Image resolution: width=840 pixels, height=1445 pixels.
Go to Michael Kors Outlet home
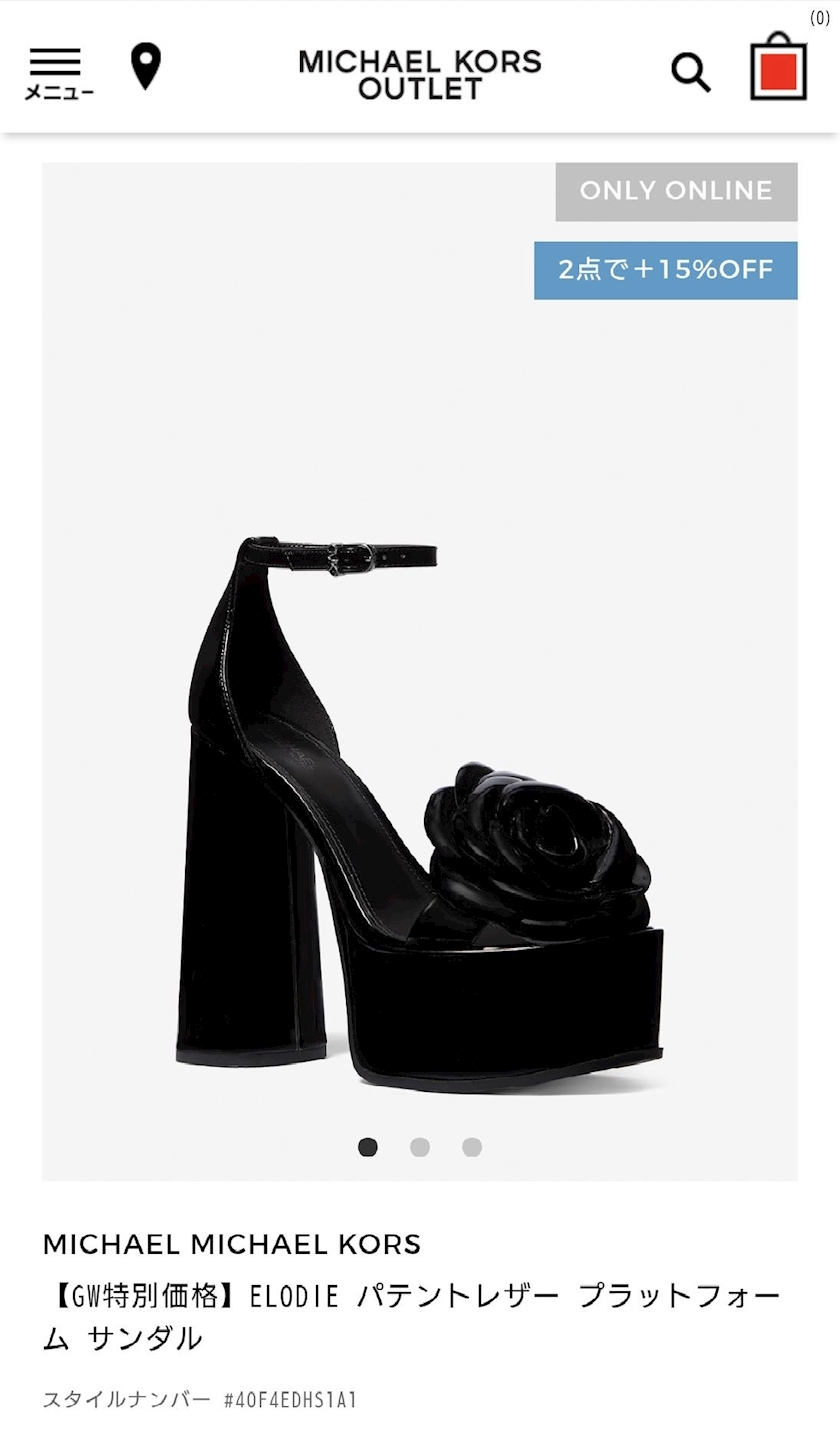click(419, 74)
